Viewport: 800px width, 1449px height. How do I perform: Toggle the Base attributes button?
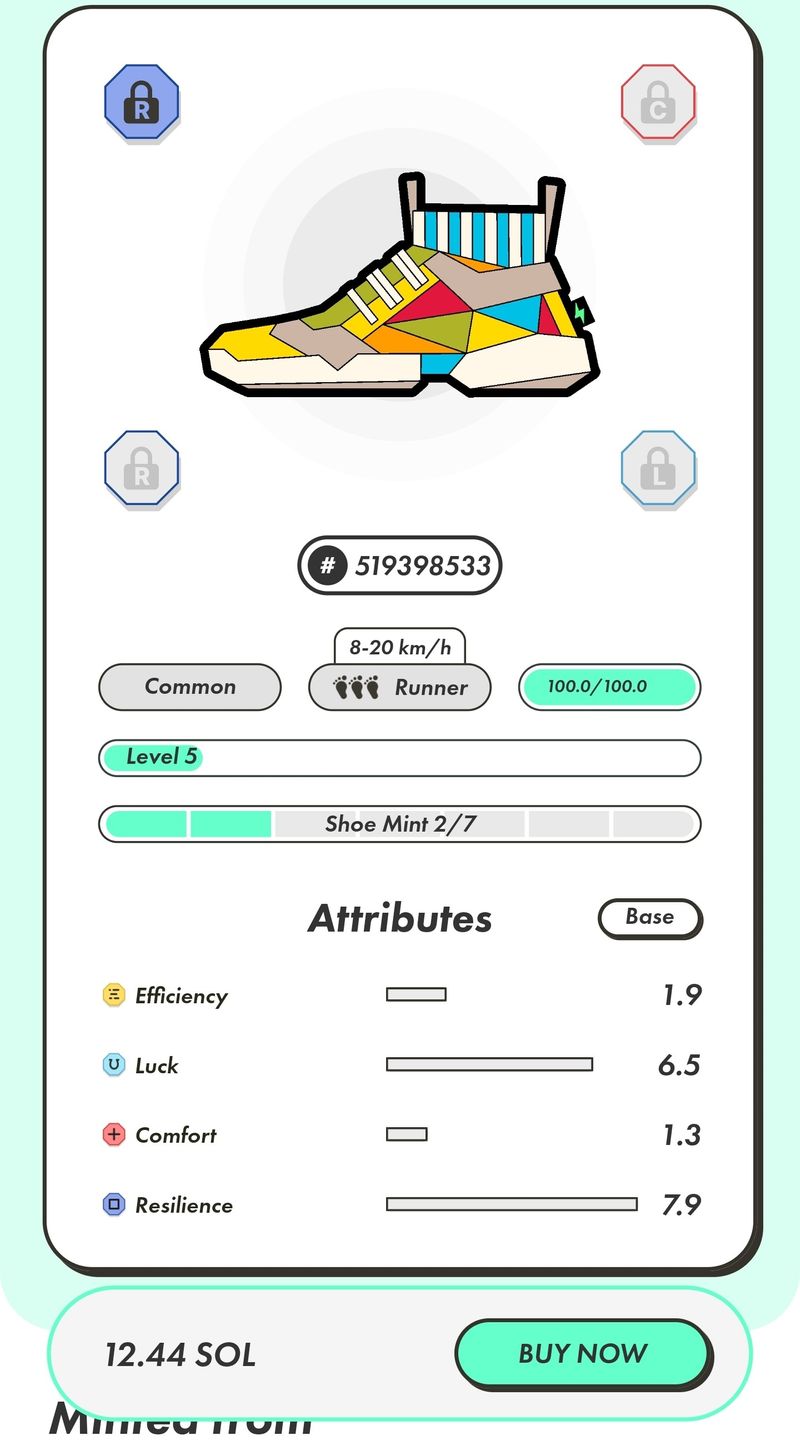pos(650,918)
